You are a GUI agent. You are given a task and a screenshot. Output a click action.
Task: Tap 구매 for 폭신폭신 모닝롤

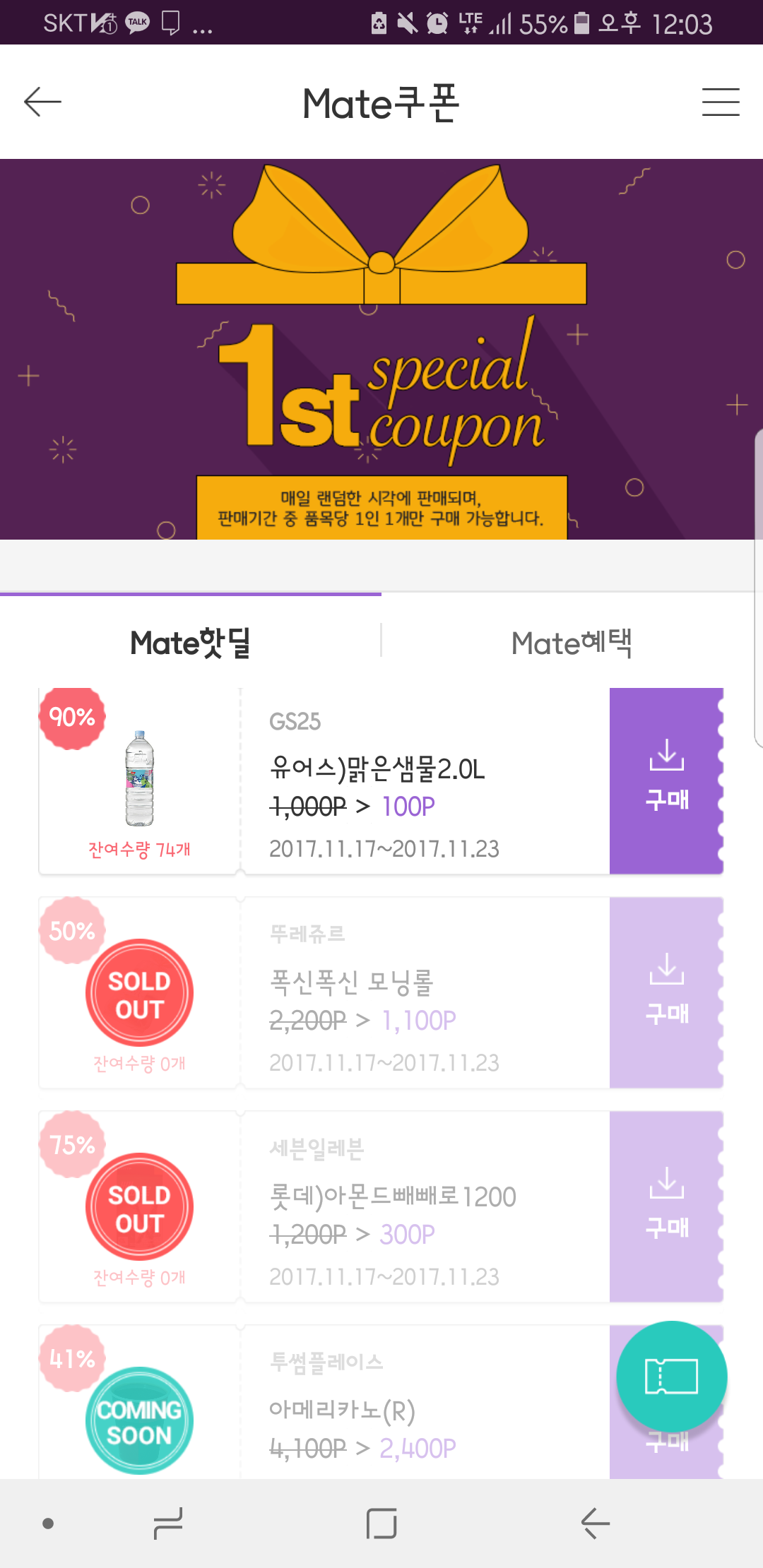click(x=666, y=992)
